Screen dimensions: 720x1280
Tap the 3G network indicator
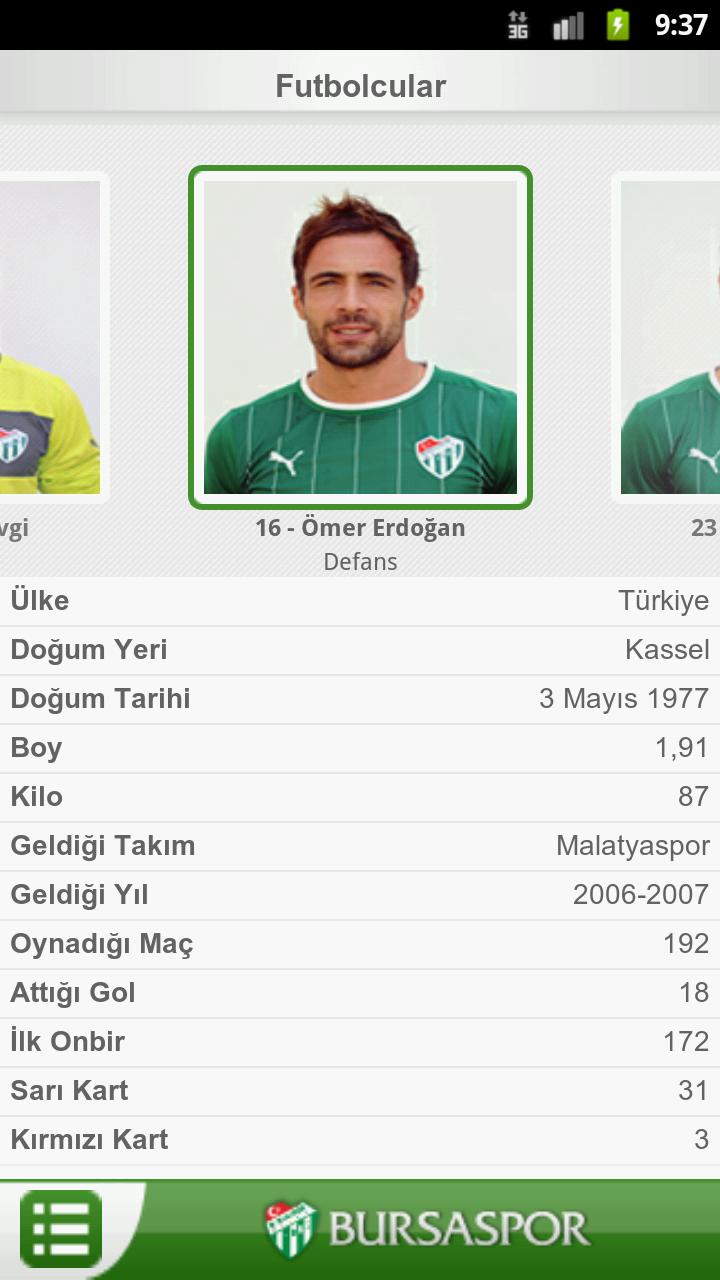[x=516, y=26]
